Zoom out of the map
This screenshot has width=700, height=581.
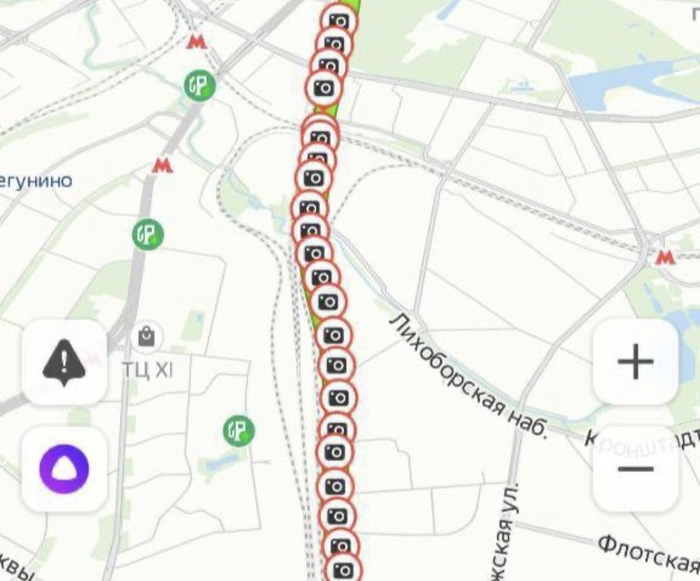(x=635, y=469)
